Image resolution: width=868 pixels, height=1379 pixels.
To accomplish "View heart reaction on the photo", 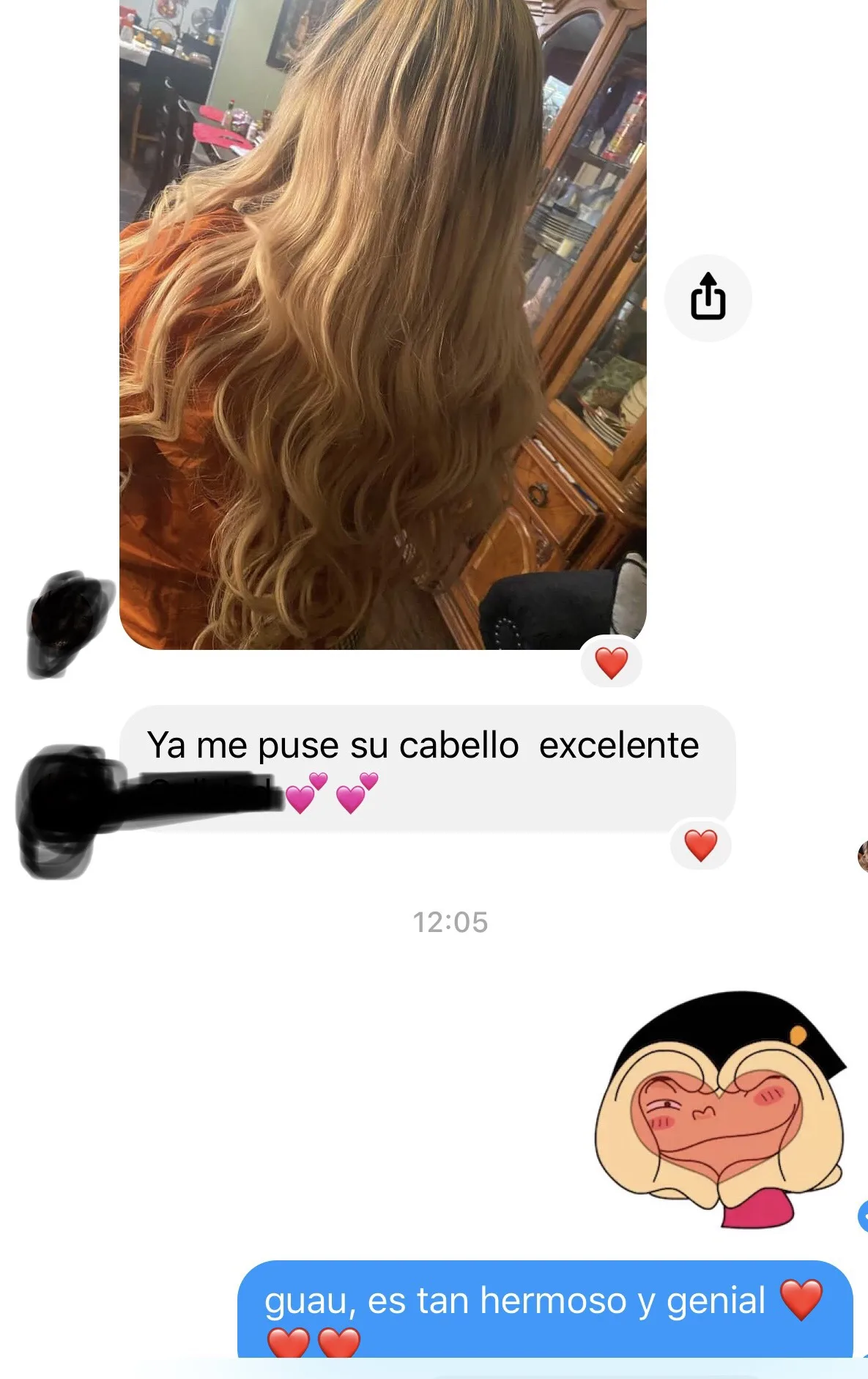I will tap(612, 662).
